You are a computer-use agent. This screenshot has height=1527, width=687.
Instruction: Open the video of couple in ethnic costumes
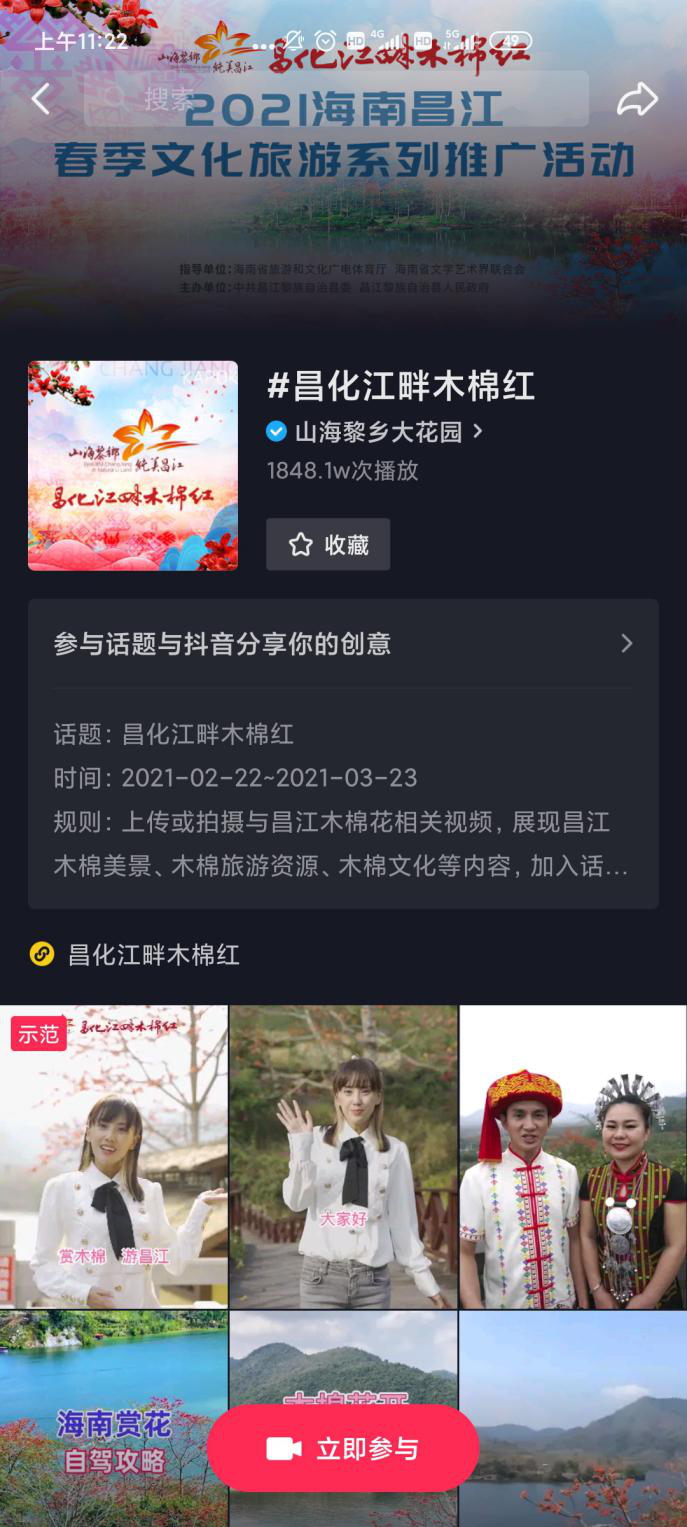coord(573,1157)
